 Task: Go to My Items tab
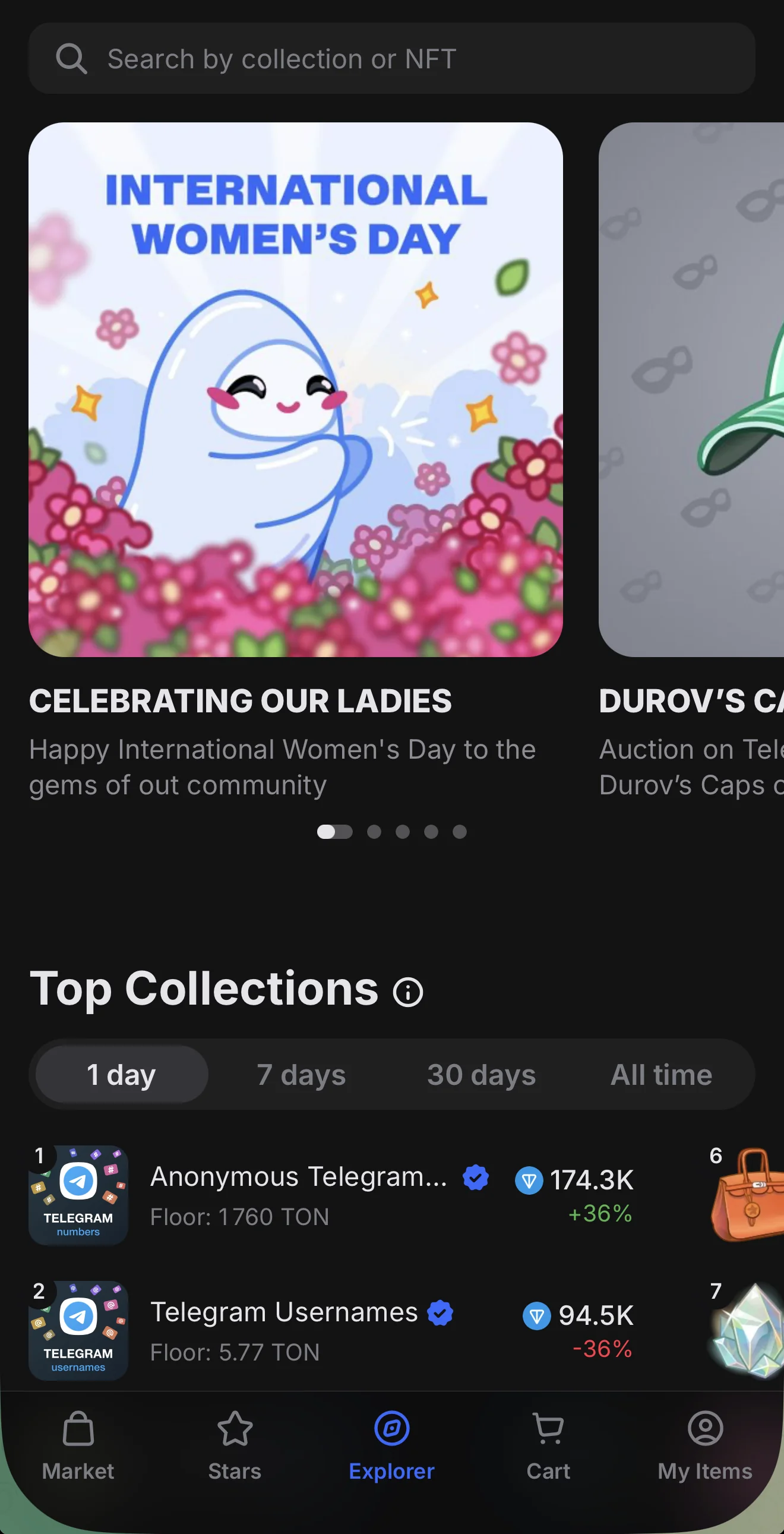pyautogui.click(x=706, y=1446)
